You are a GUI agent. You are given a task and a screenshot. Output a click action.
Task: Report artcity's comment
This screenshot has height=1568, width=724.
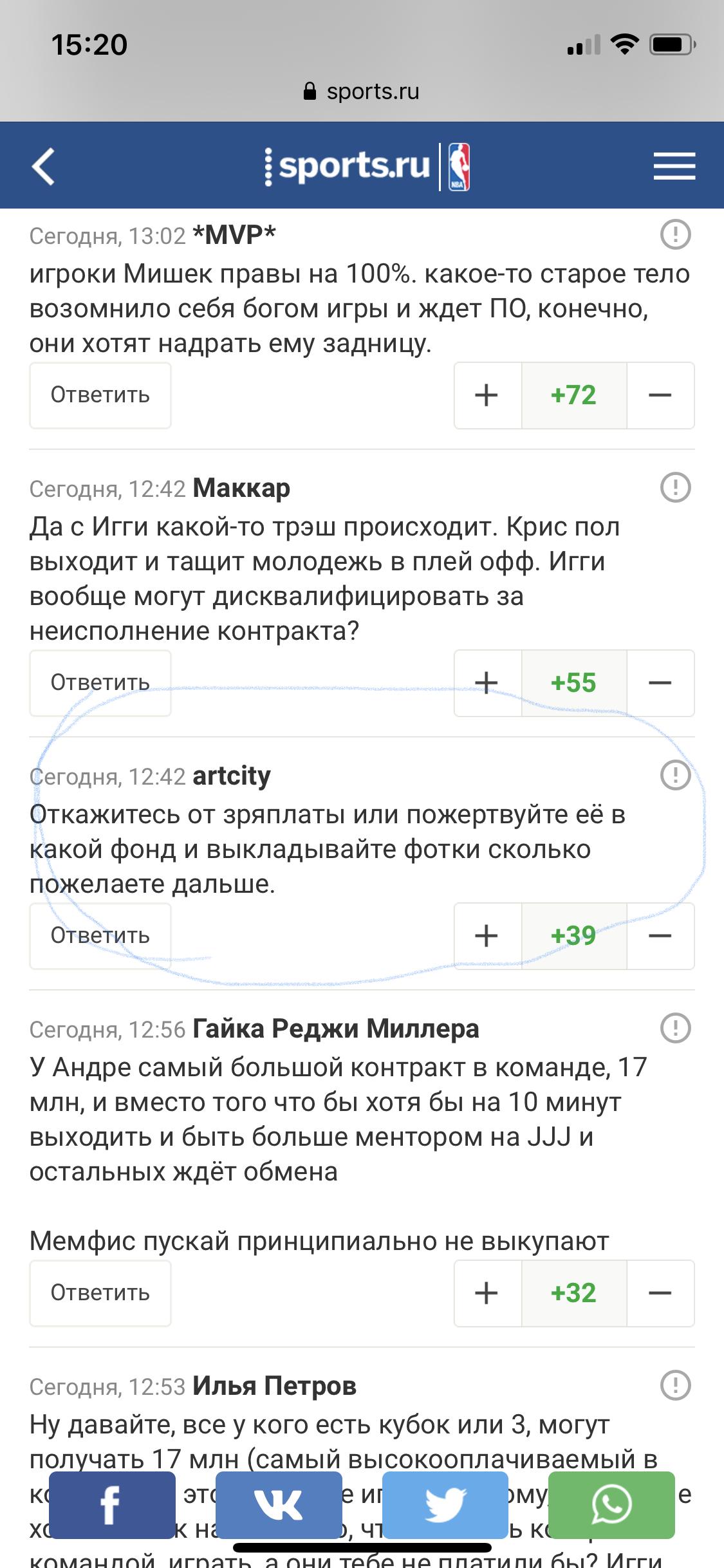pos(676,775)
